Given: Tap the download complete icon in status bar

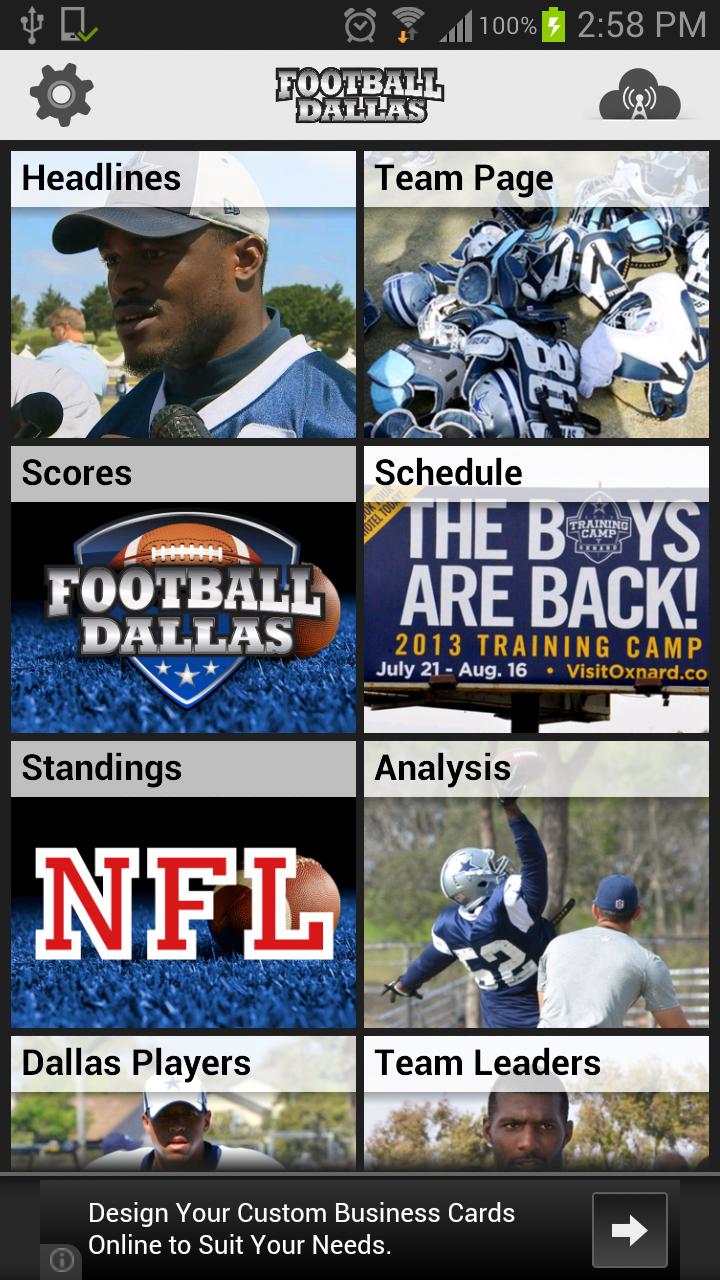Looking at the screenshot, I should click(76, 24).
